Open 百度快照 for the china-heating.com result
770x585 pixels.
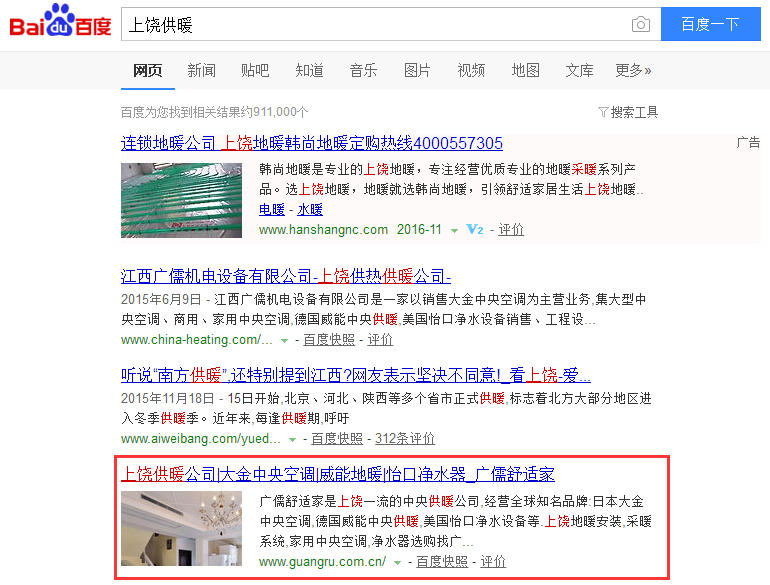click(x=328, y=339)
